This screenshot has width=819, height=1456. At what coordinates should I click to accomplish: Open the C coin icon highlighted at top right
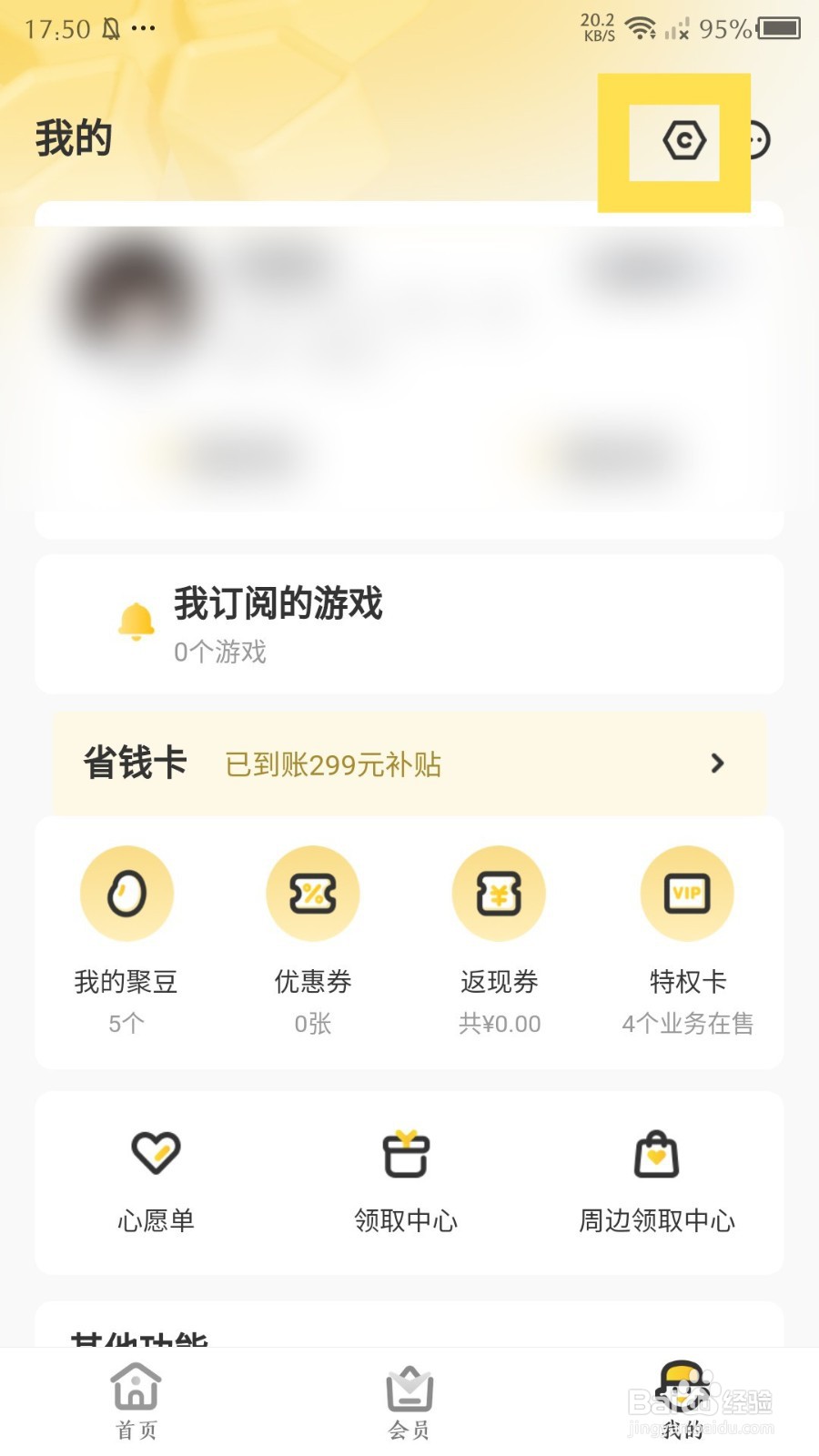coord(684,141)
